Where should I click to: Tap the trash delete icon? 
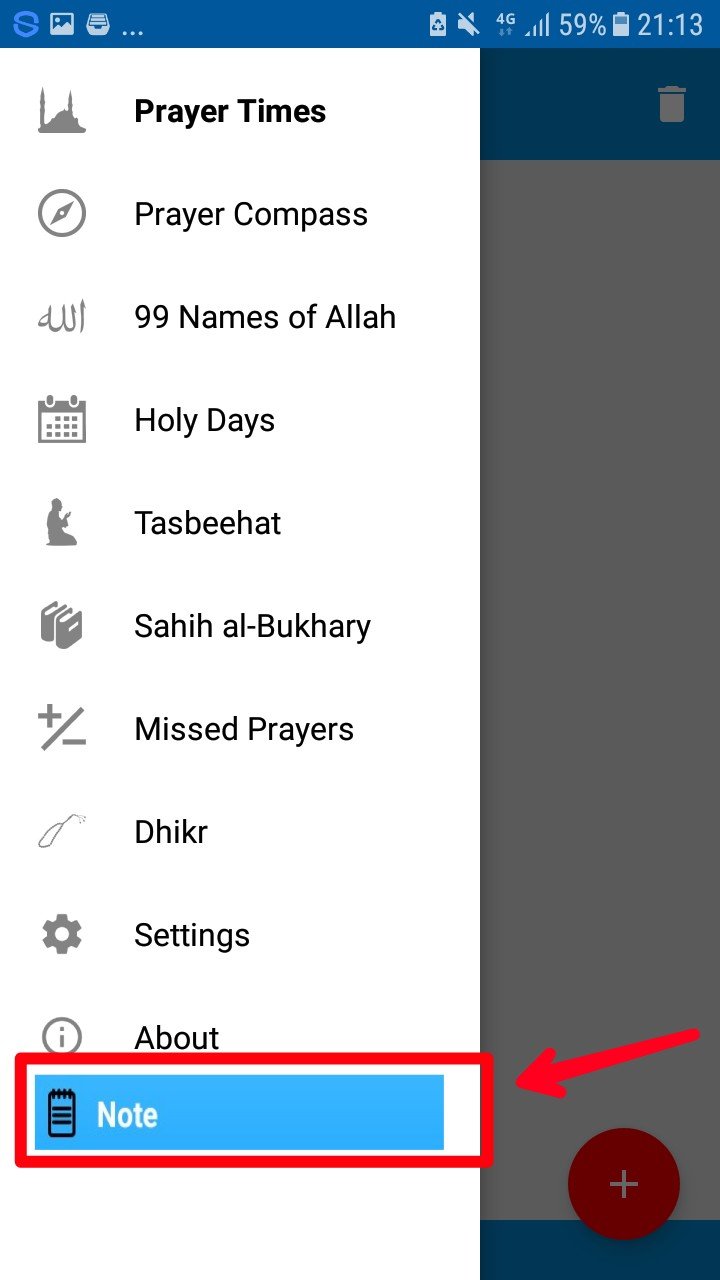(672, 104)
